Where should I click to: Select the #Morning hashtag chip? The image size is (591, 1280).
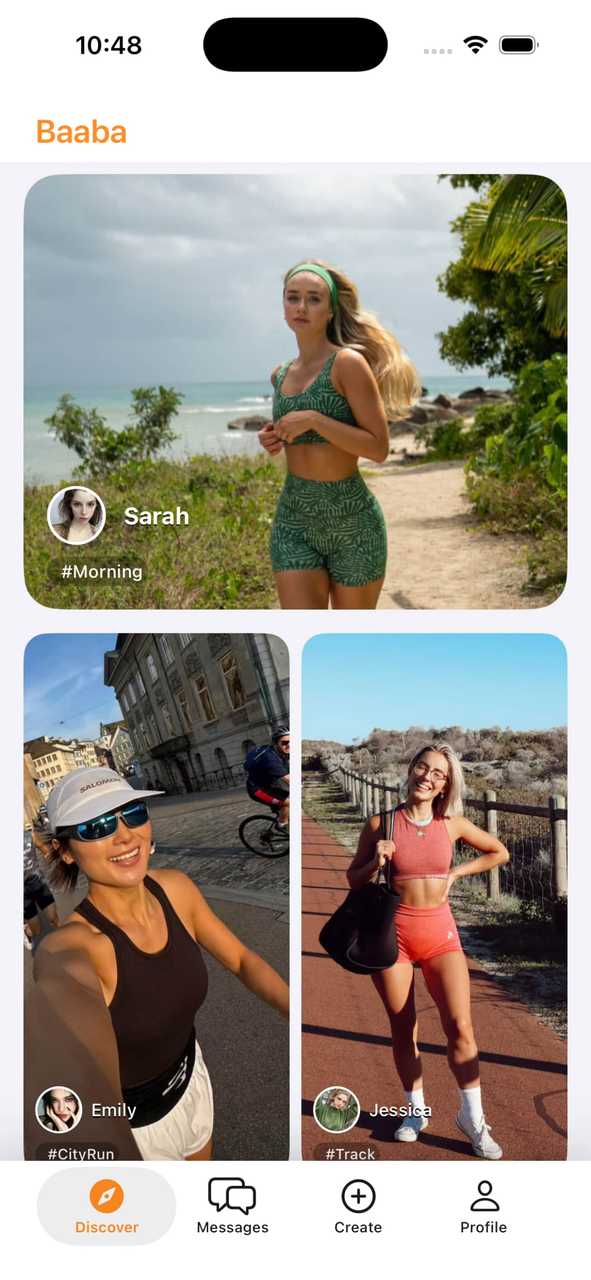click(x=101, y=572)
